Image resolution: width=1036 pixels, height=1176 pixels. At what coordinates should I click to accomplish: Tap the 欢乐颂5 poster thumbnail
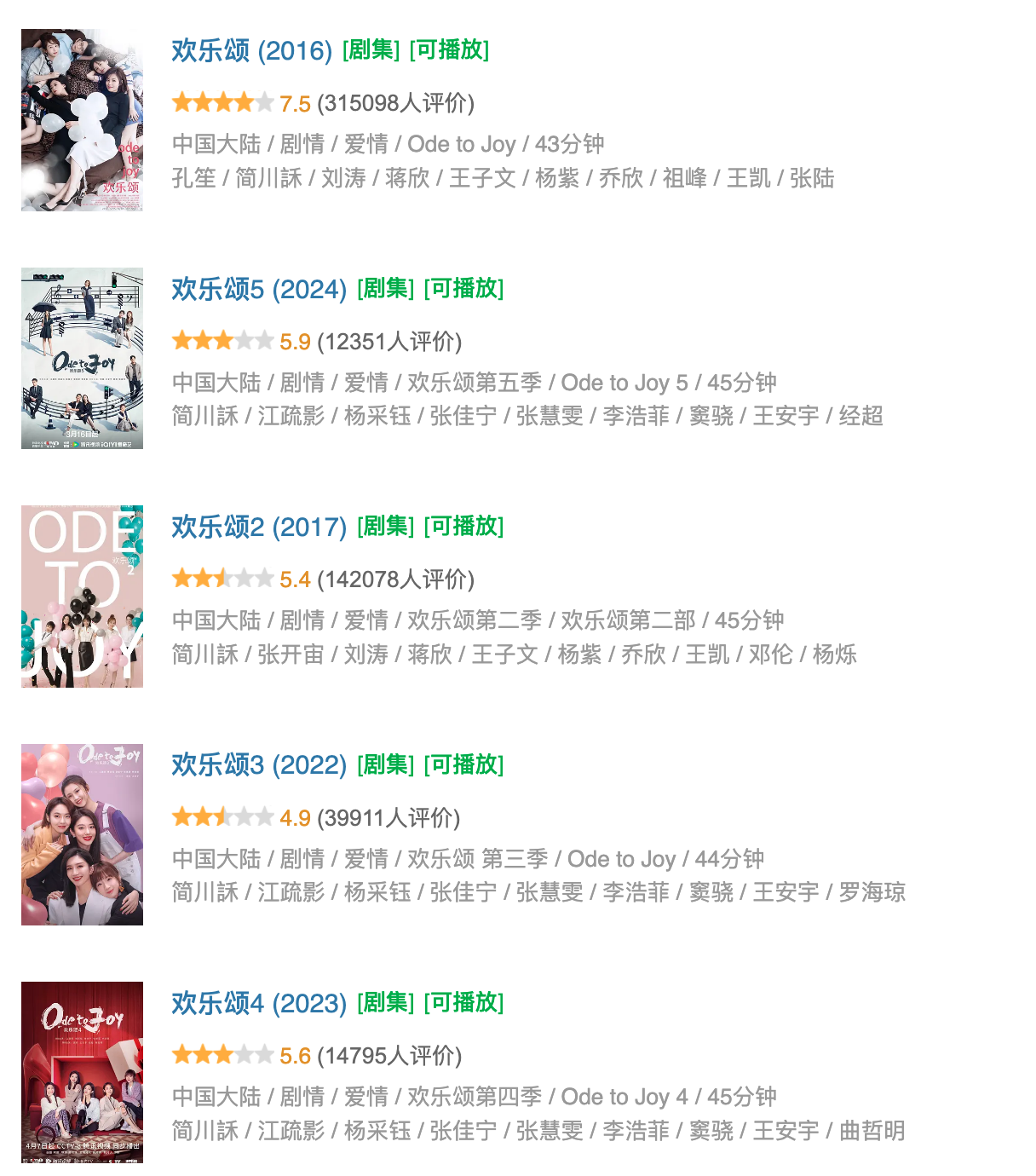point(82,358)
